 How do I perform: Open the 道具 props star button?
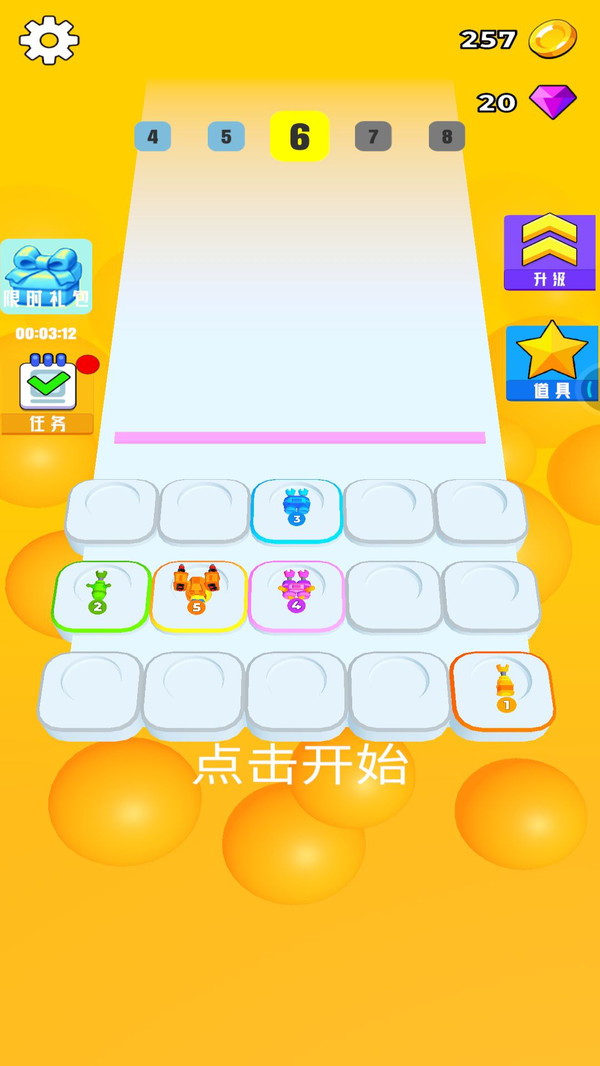tap(549, 361)
